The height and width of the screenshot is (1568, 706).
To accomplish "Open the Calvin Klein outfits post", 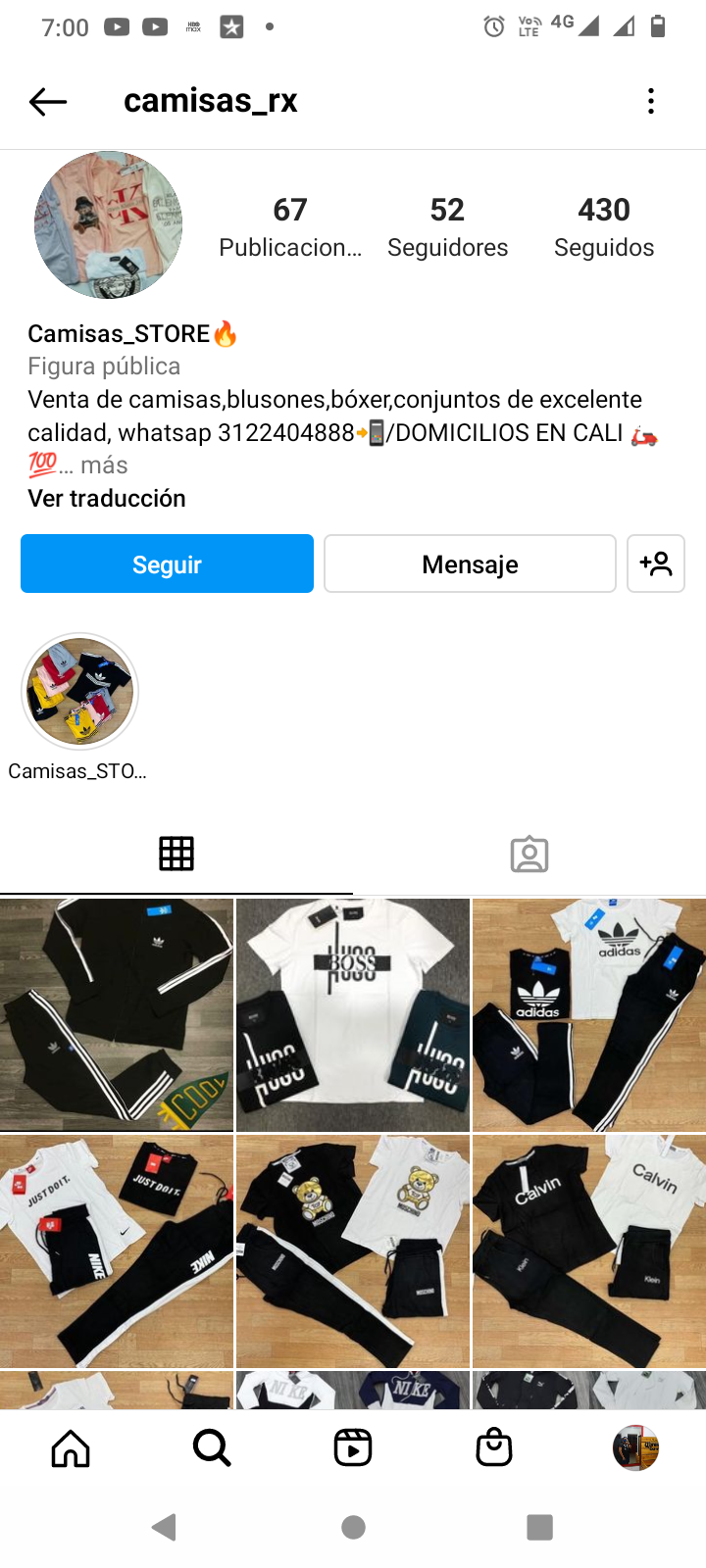I will click(x=589, y=1251).
